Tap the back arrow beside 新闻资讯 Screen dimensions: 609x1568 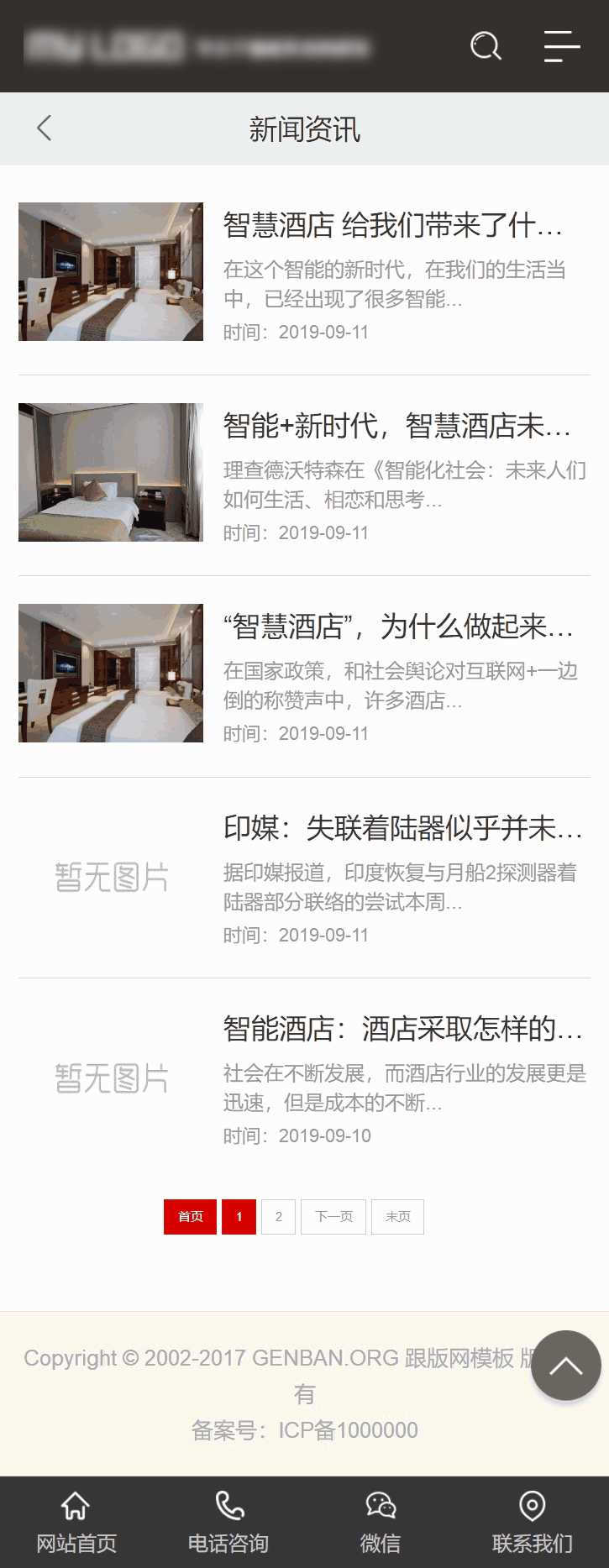(44, 128)
